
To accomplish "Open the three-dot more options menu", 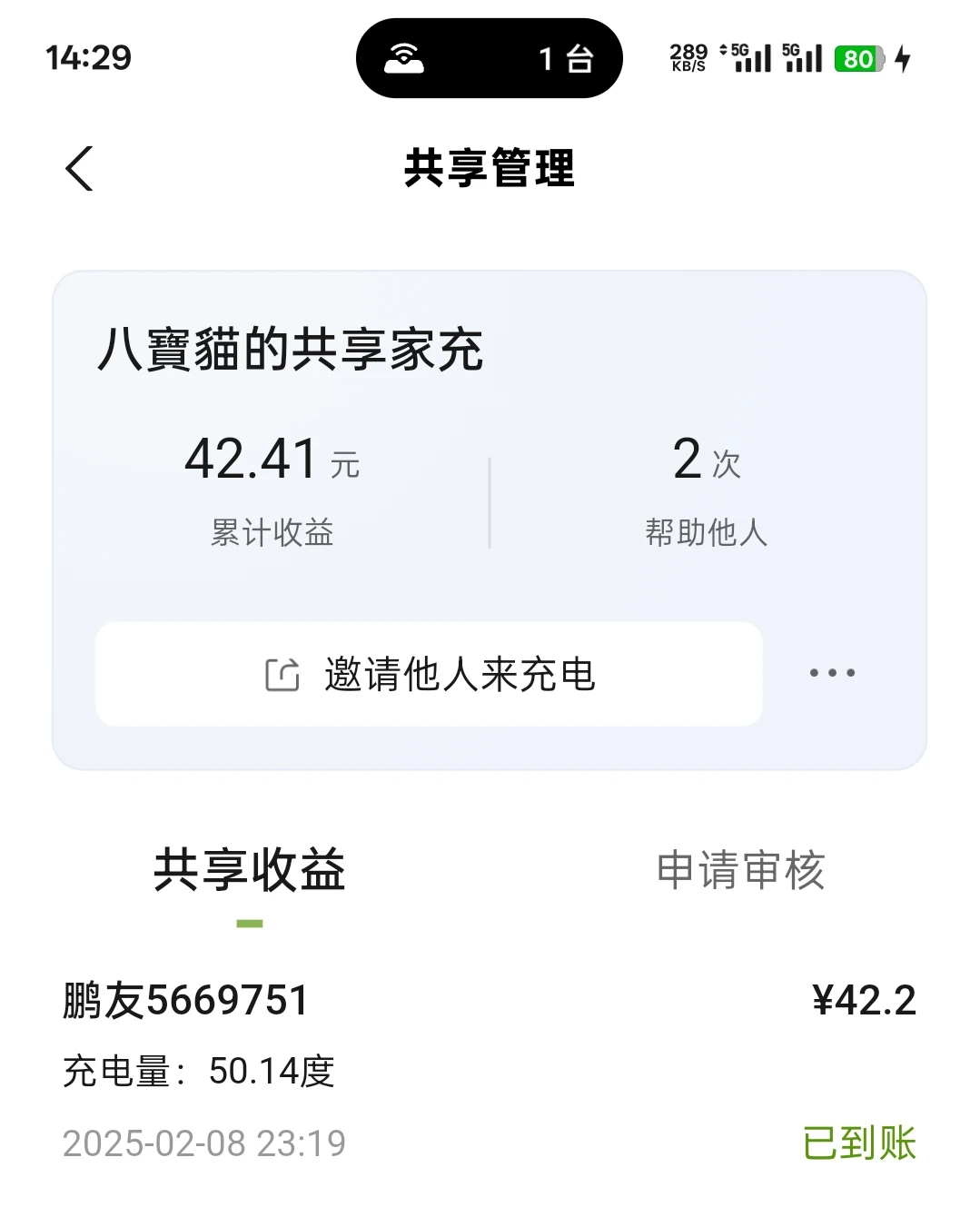I will click(832, 673).
